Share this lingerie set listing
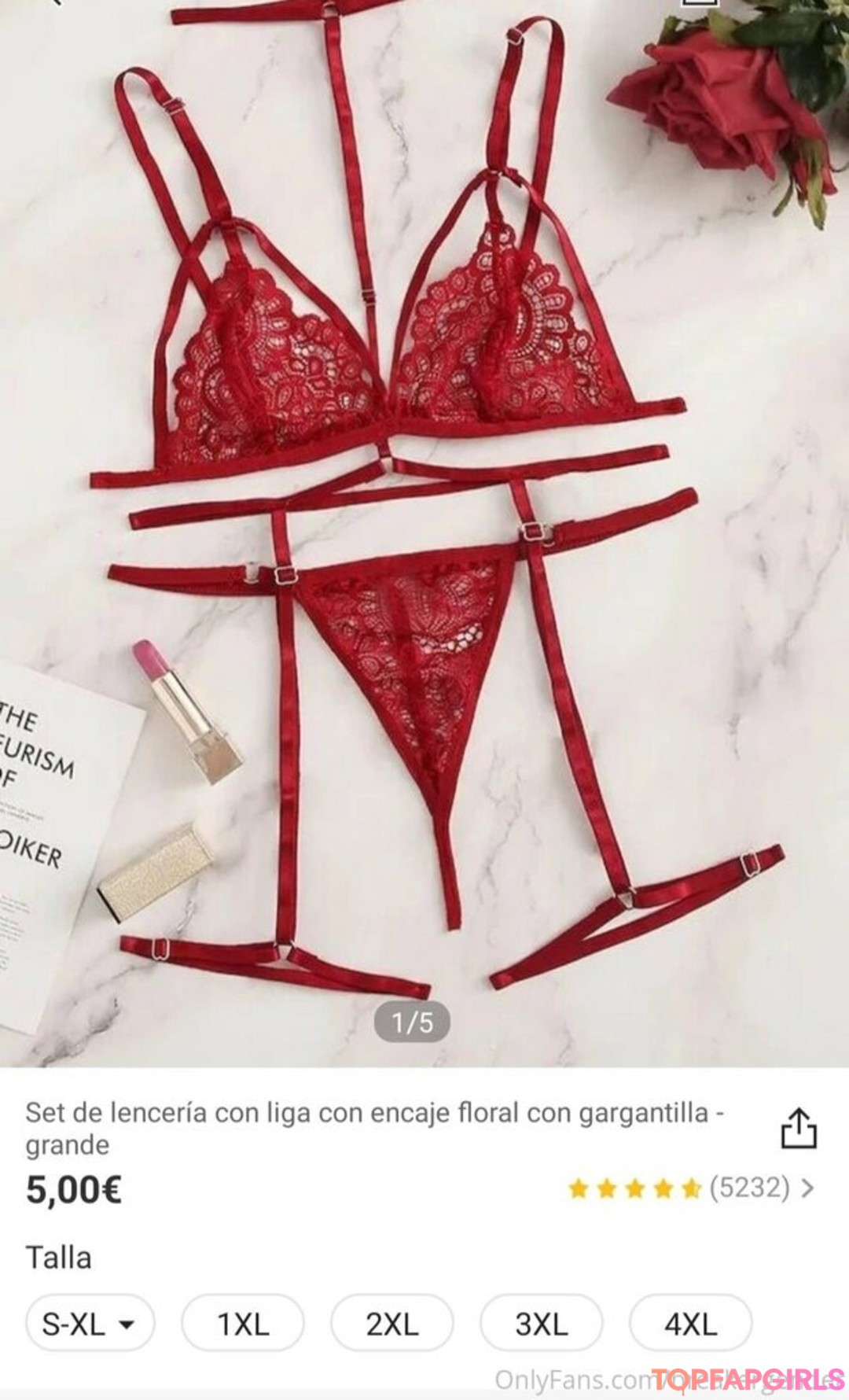The height and width of the screenshot is (1400, 849). click(x=798, y=1129)
